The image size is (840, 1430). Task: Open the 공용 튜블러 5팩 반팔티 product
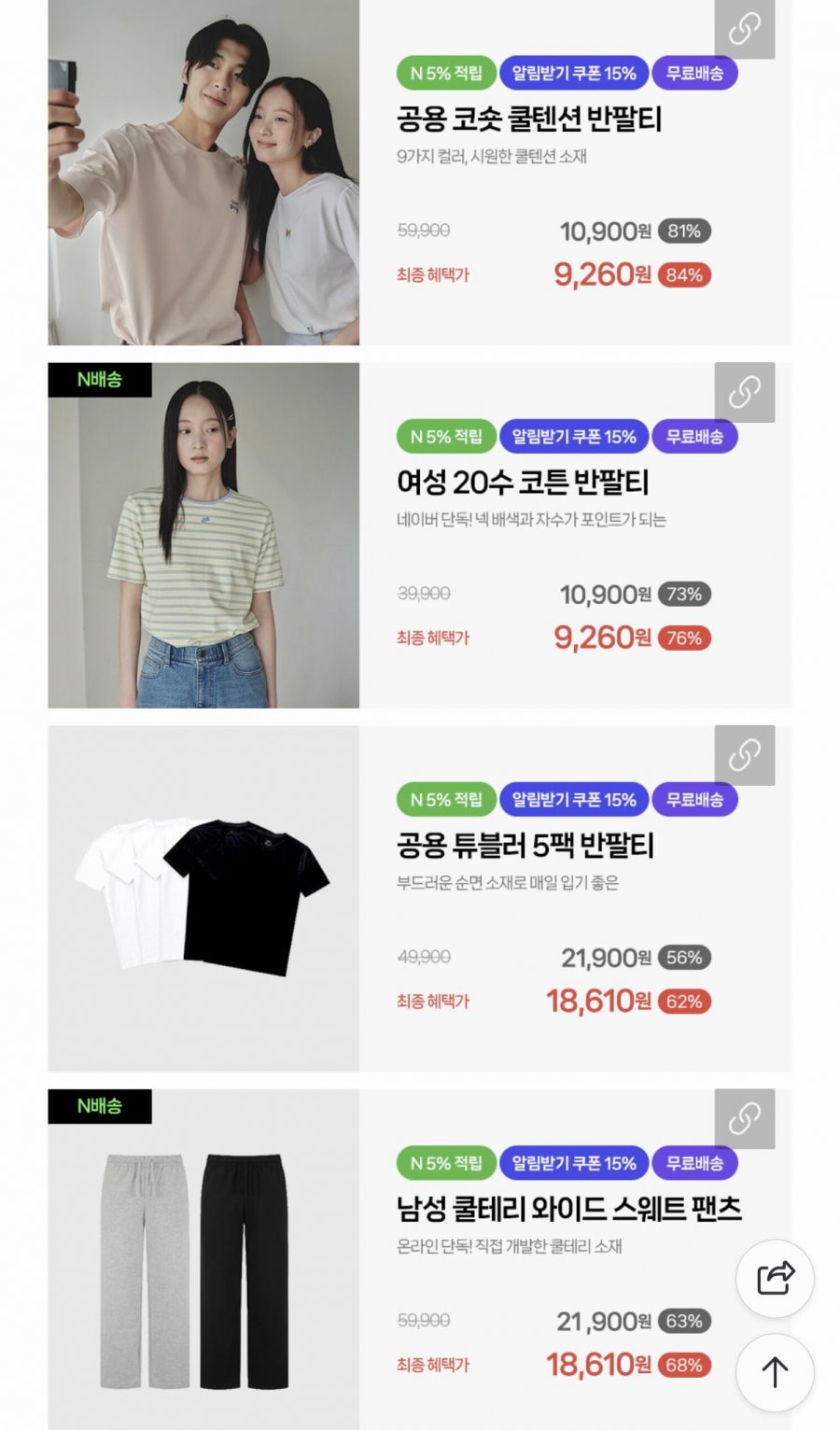(525, 846)
